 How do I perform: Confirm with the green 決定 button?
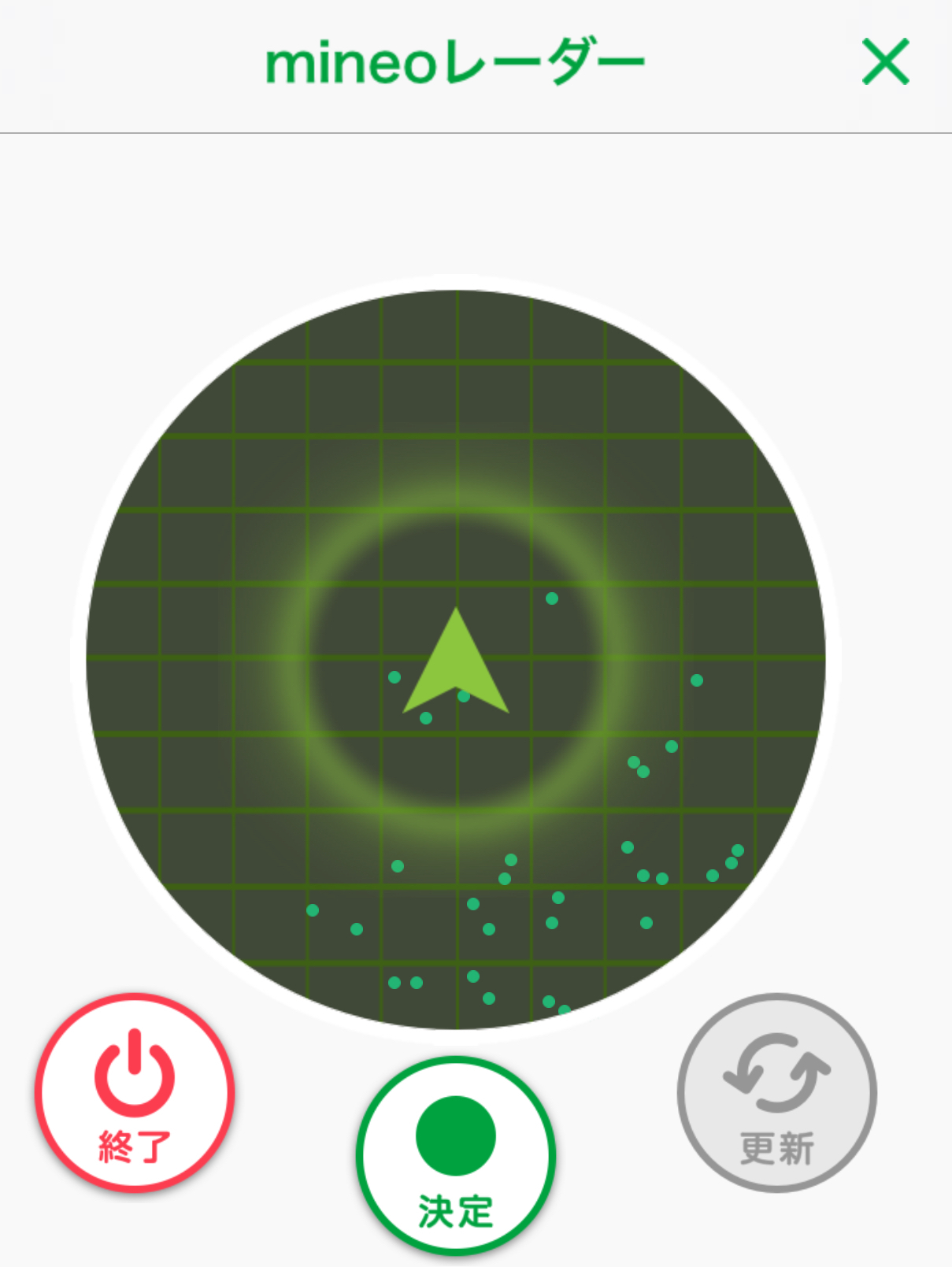456,1156
